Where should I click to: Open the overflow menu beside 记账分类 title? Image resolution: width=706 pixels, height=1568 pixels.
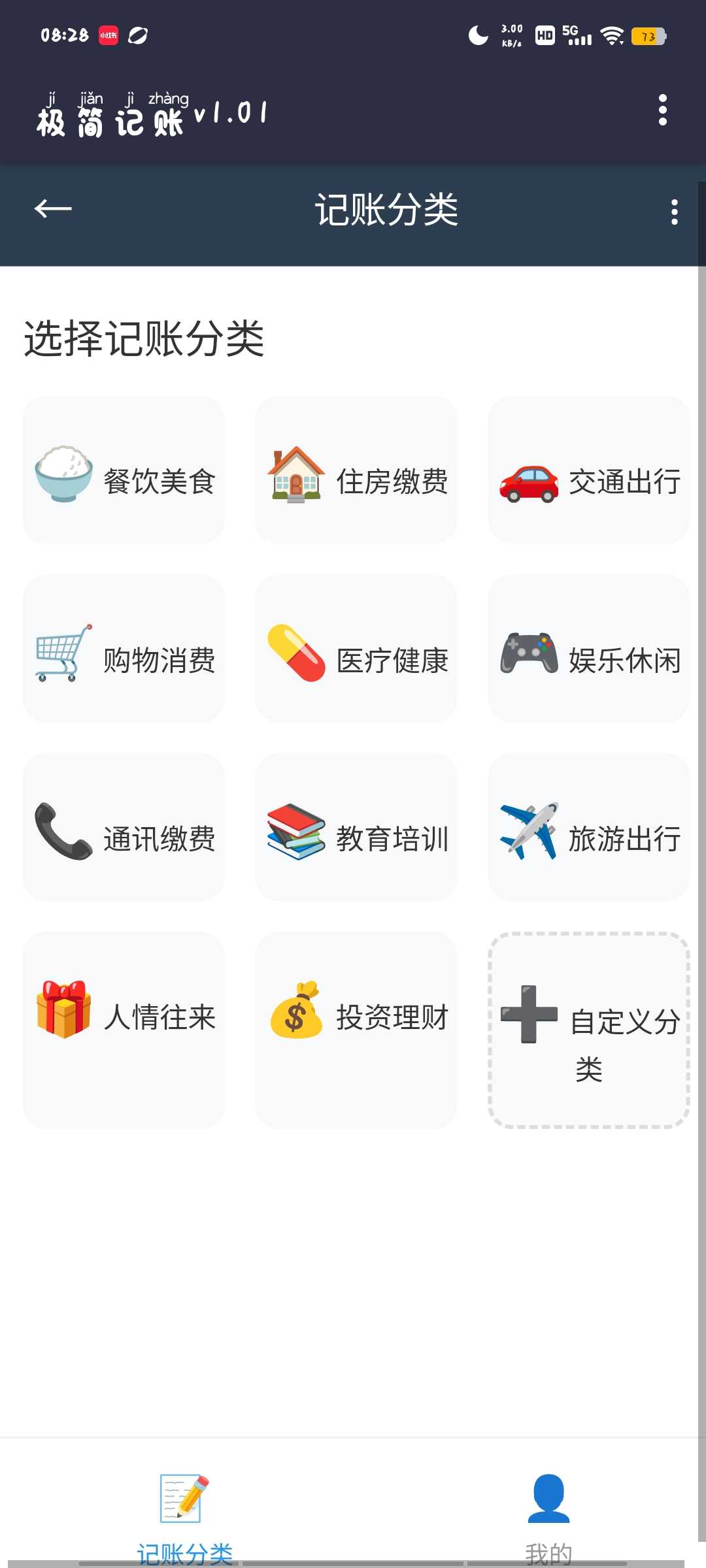(674, 212)
